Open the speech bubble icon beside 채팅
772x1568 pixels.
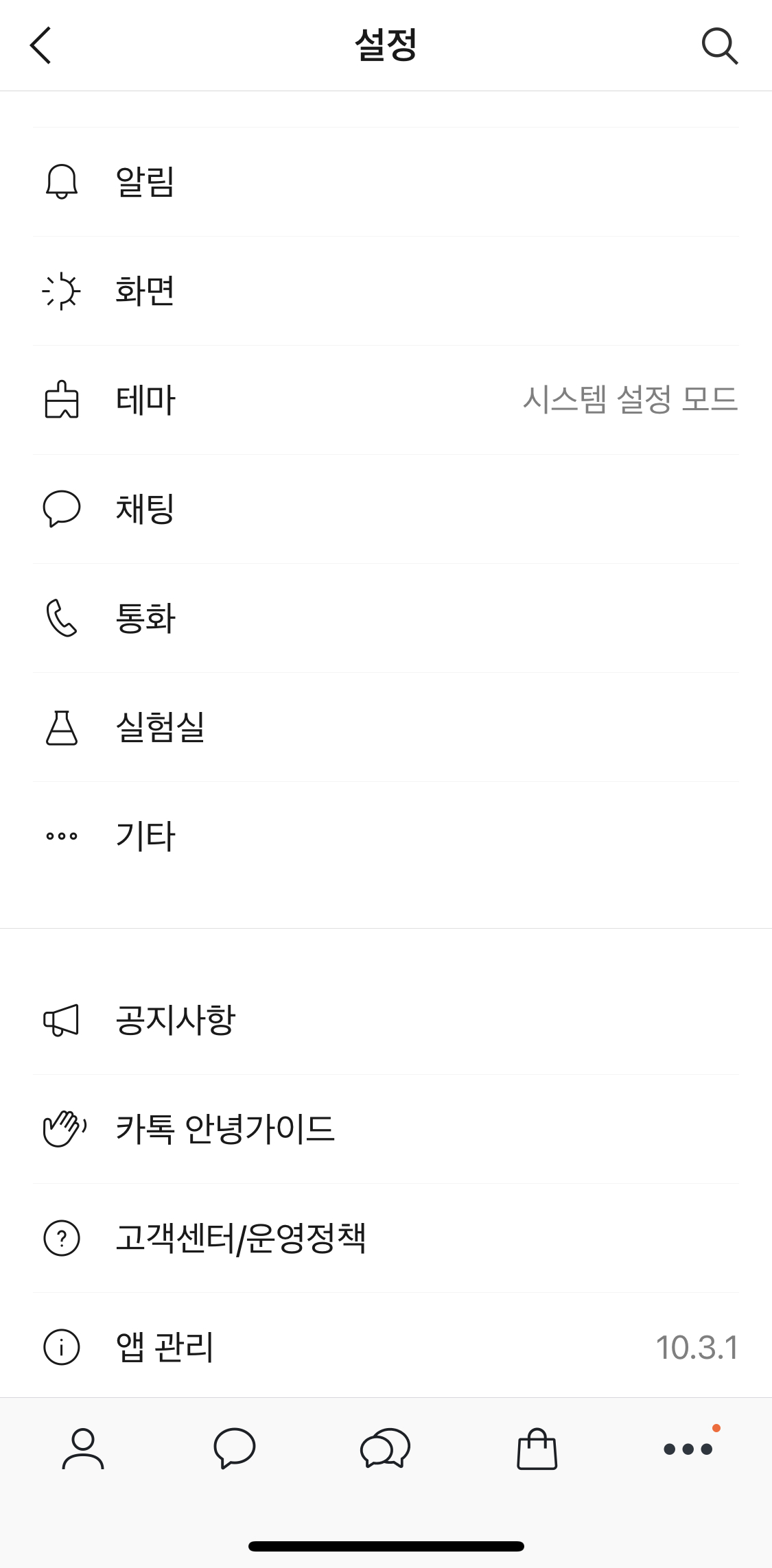coord(62,508)
